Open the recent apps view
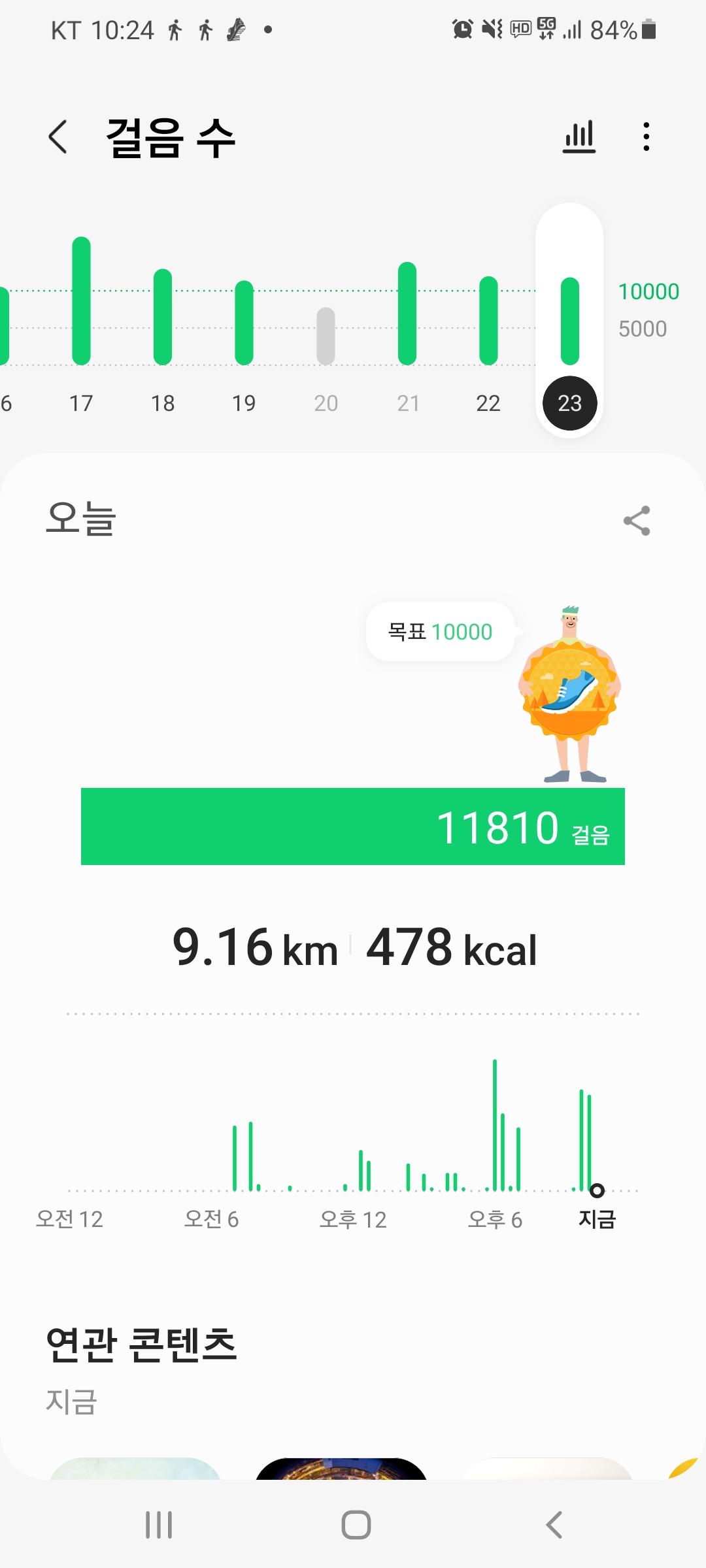The height and width of the screenshot is (1568, 706). (159, 1525)
